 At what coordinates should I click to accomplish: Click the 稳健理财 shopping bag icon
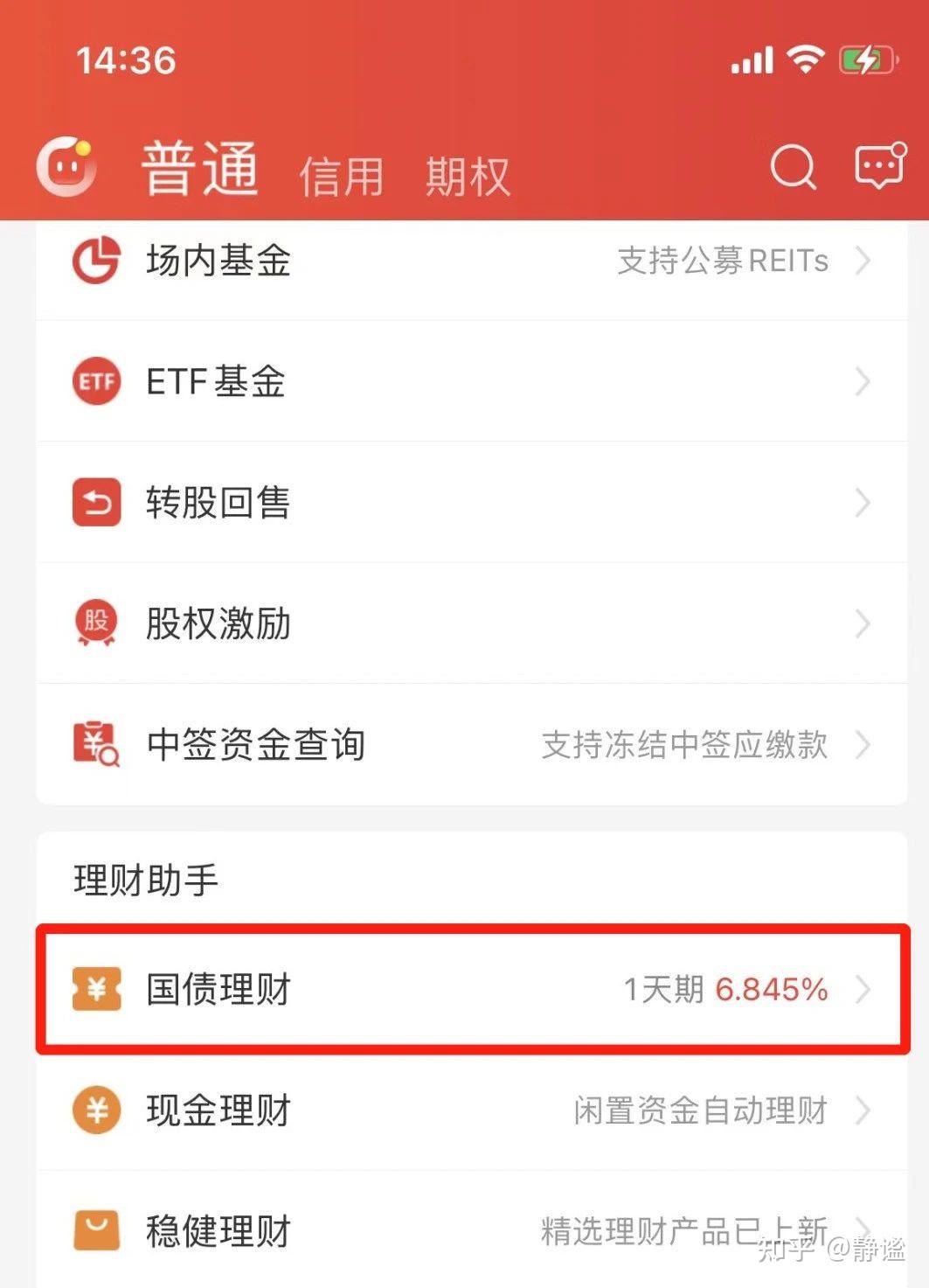click(x=96, y=1231)
